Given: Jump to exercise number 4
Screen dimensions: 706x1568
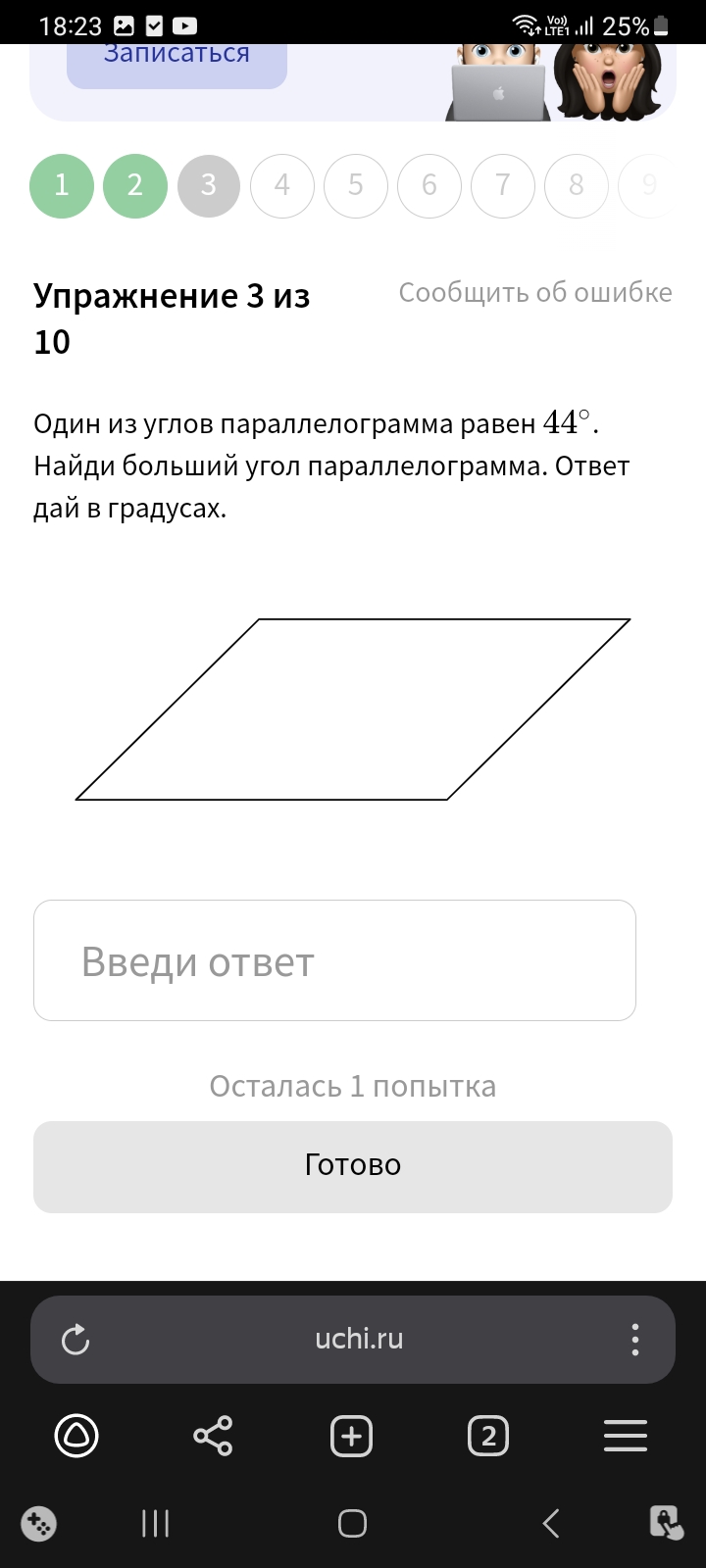Looking at the screenshot, I should click(282, 185).
